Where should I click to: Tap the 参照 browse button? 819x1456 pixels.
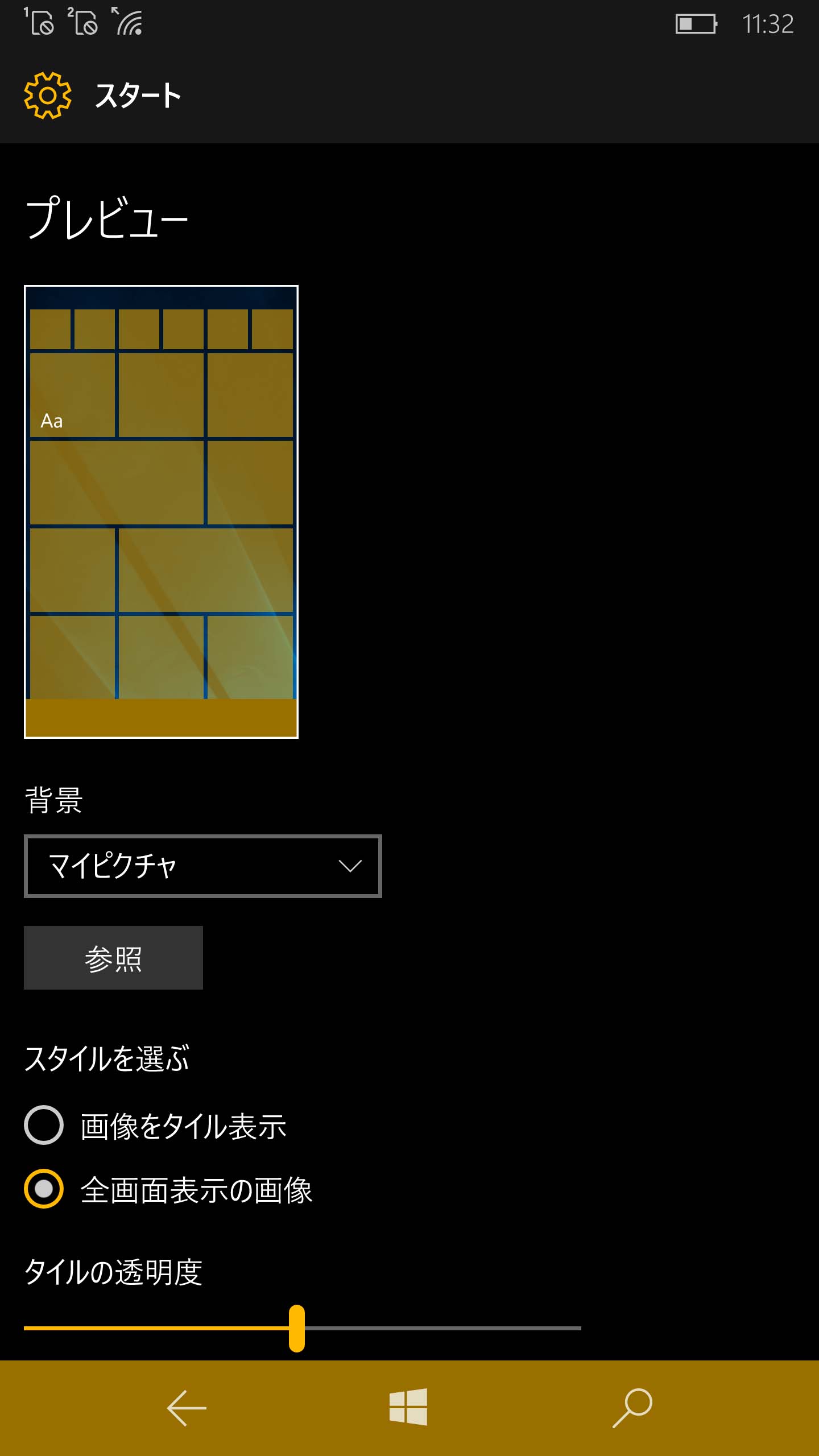click(x=113, y=958)
